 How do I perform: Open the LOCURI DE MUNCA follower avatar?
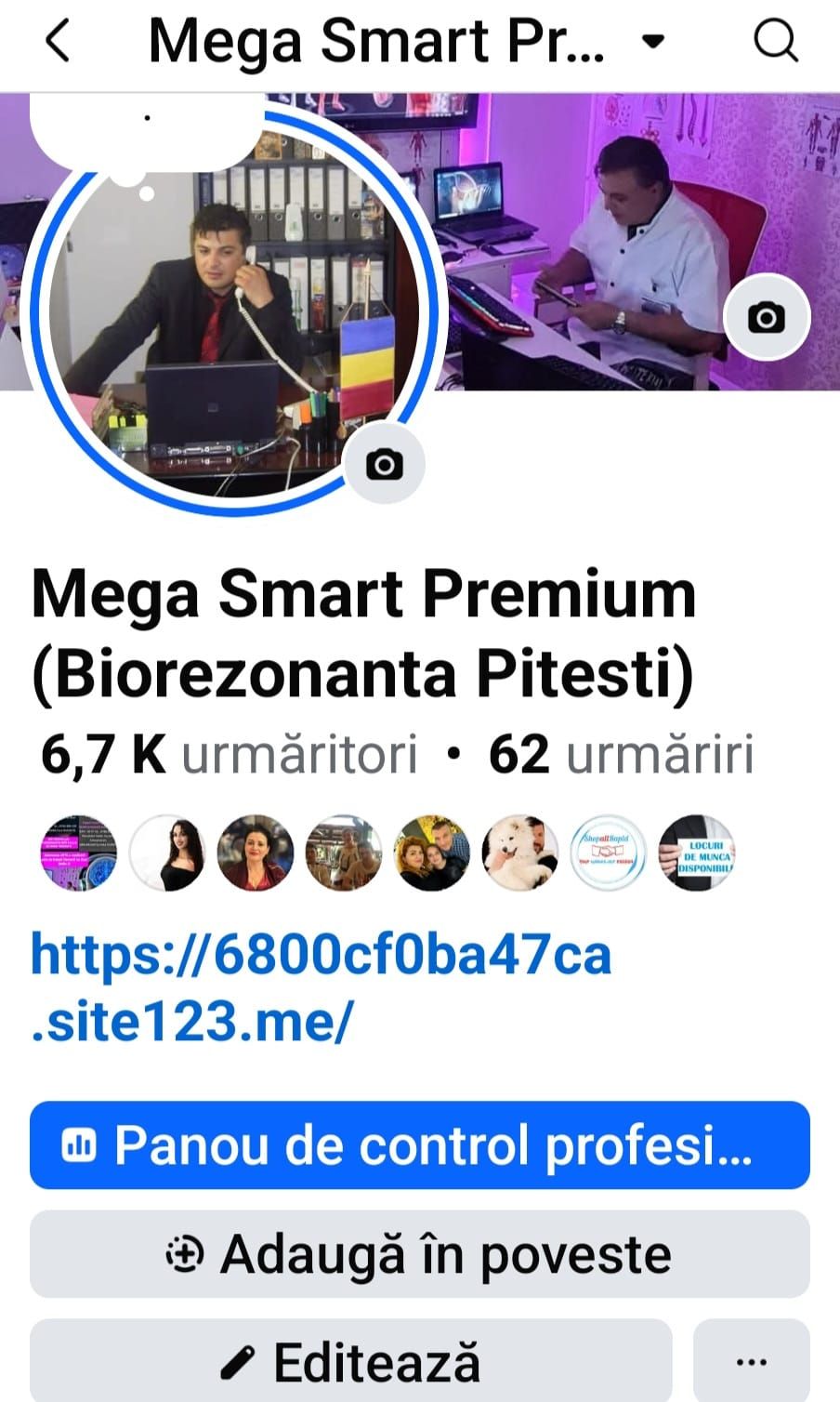(697, 853)
